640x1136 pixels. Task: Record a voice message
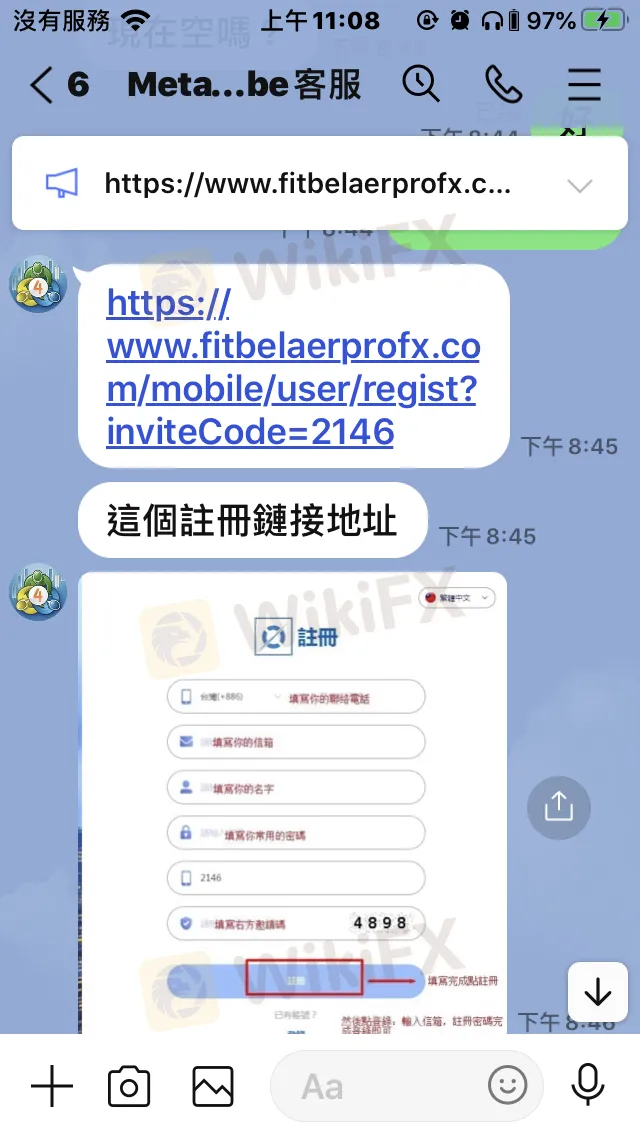[x=587, y=1086]
